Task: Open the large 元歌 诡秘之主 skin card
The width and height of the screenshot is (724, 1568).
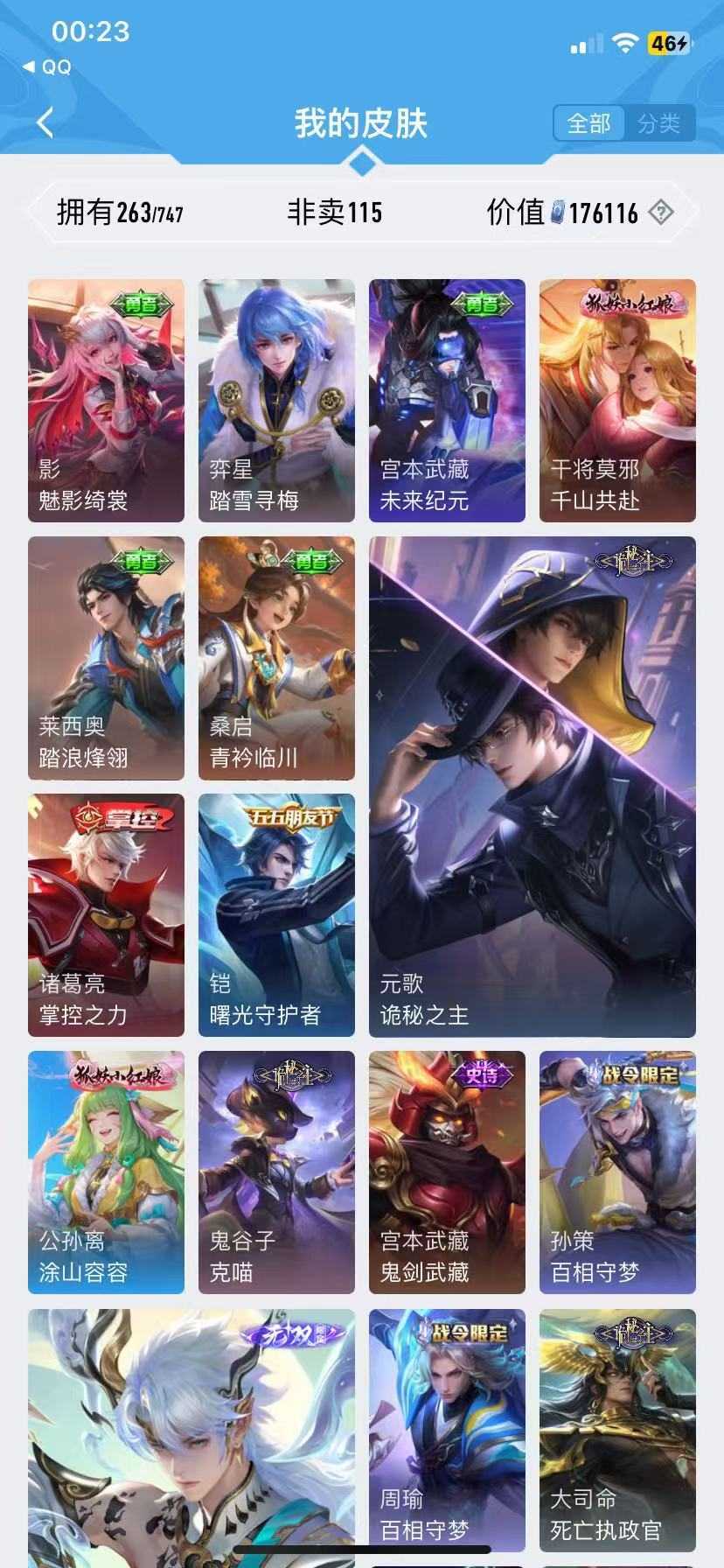Action: (532, 786)
